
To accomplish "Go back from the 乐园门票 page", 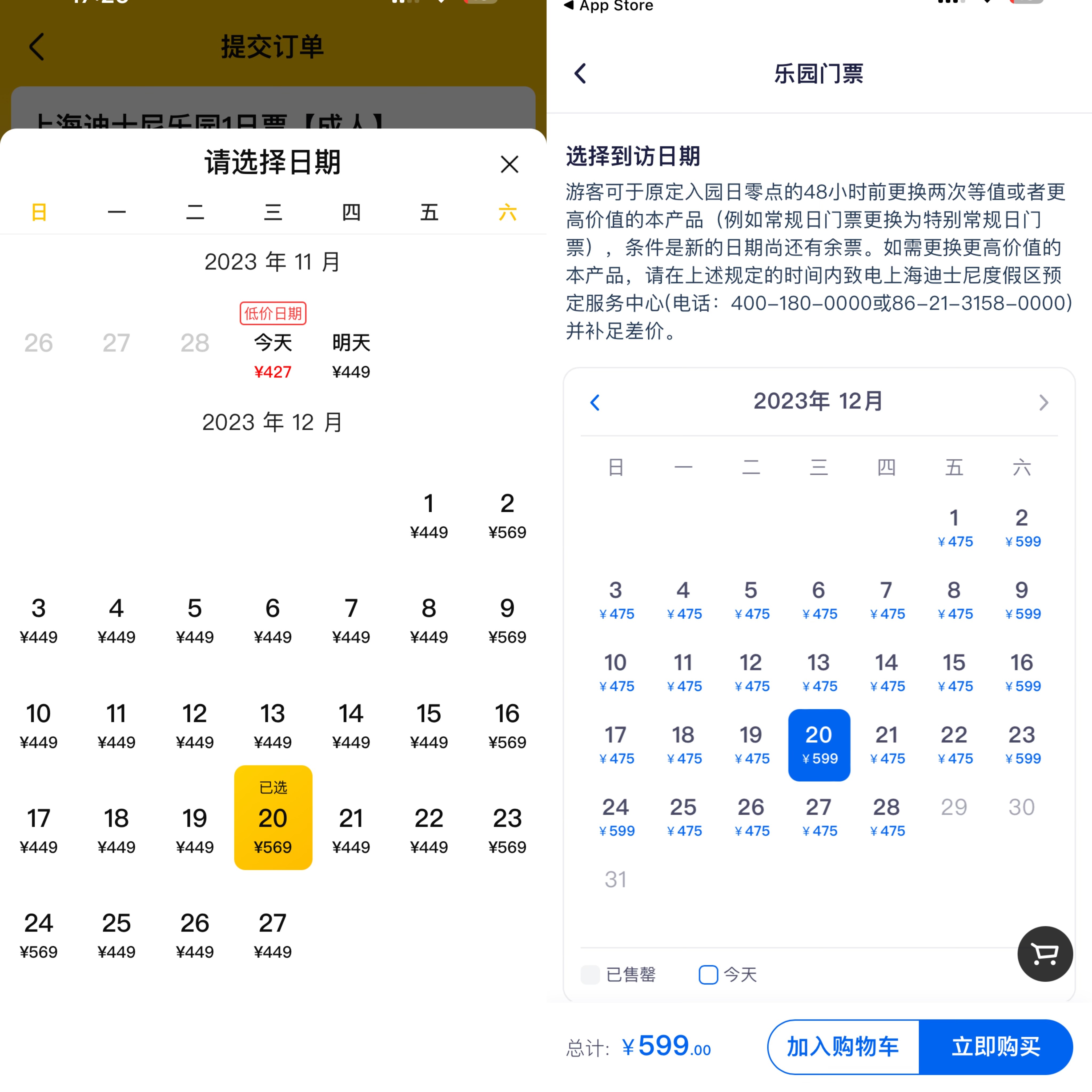I will tap(580, 74).
